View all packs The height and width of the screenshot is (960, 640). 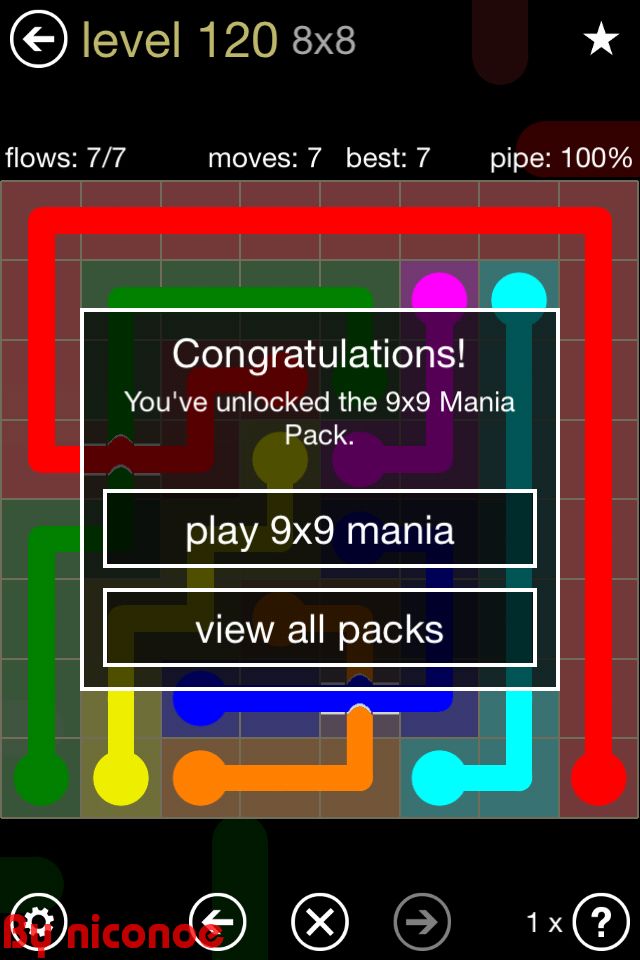(320, 629)
